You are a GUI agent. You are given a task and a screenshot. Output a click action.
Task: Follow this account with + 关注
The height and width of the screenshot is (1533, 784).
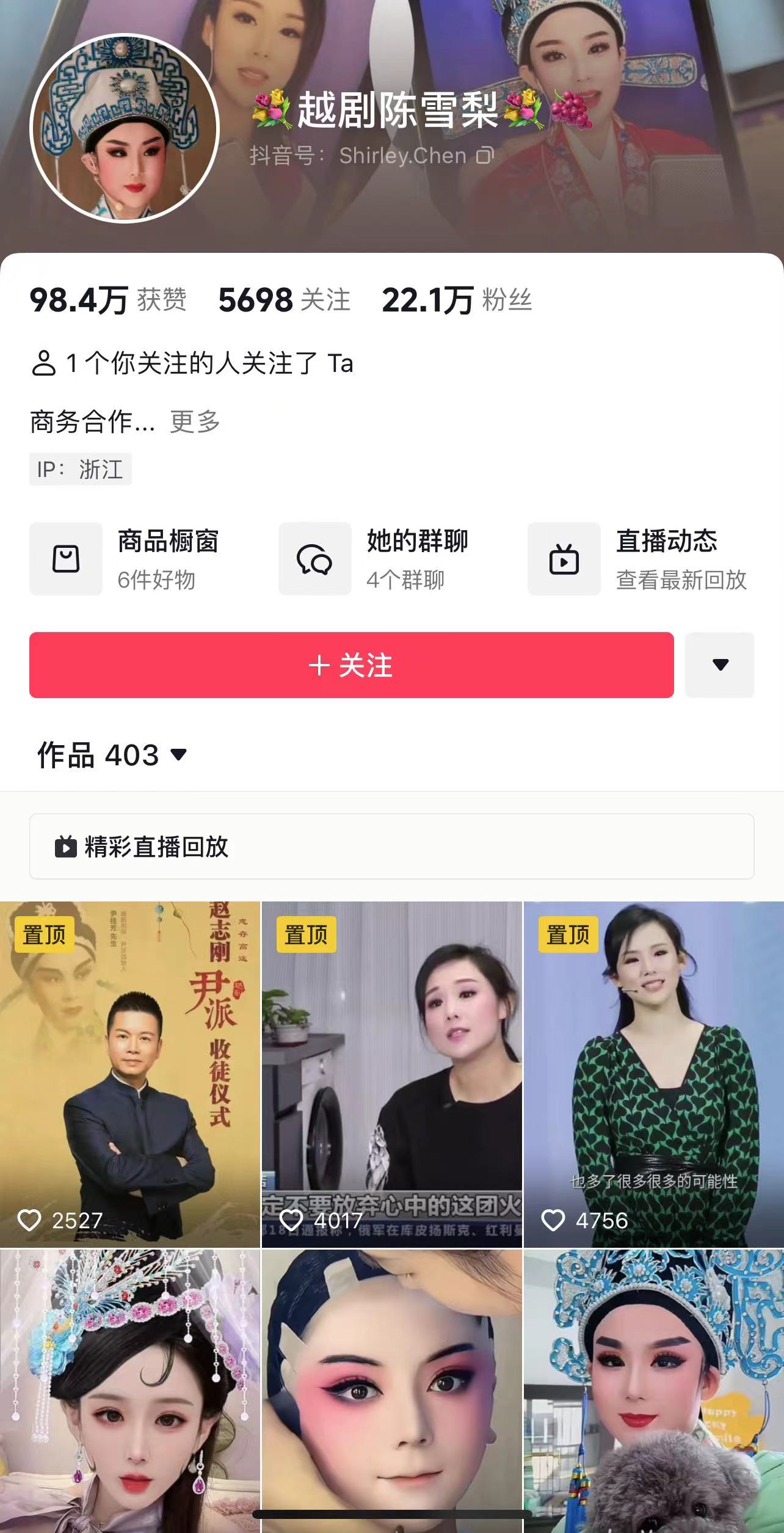pyautogui.click(x=351, y=665)
